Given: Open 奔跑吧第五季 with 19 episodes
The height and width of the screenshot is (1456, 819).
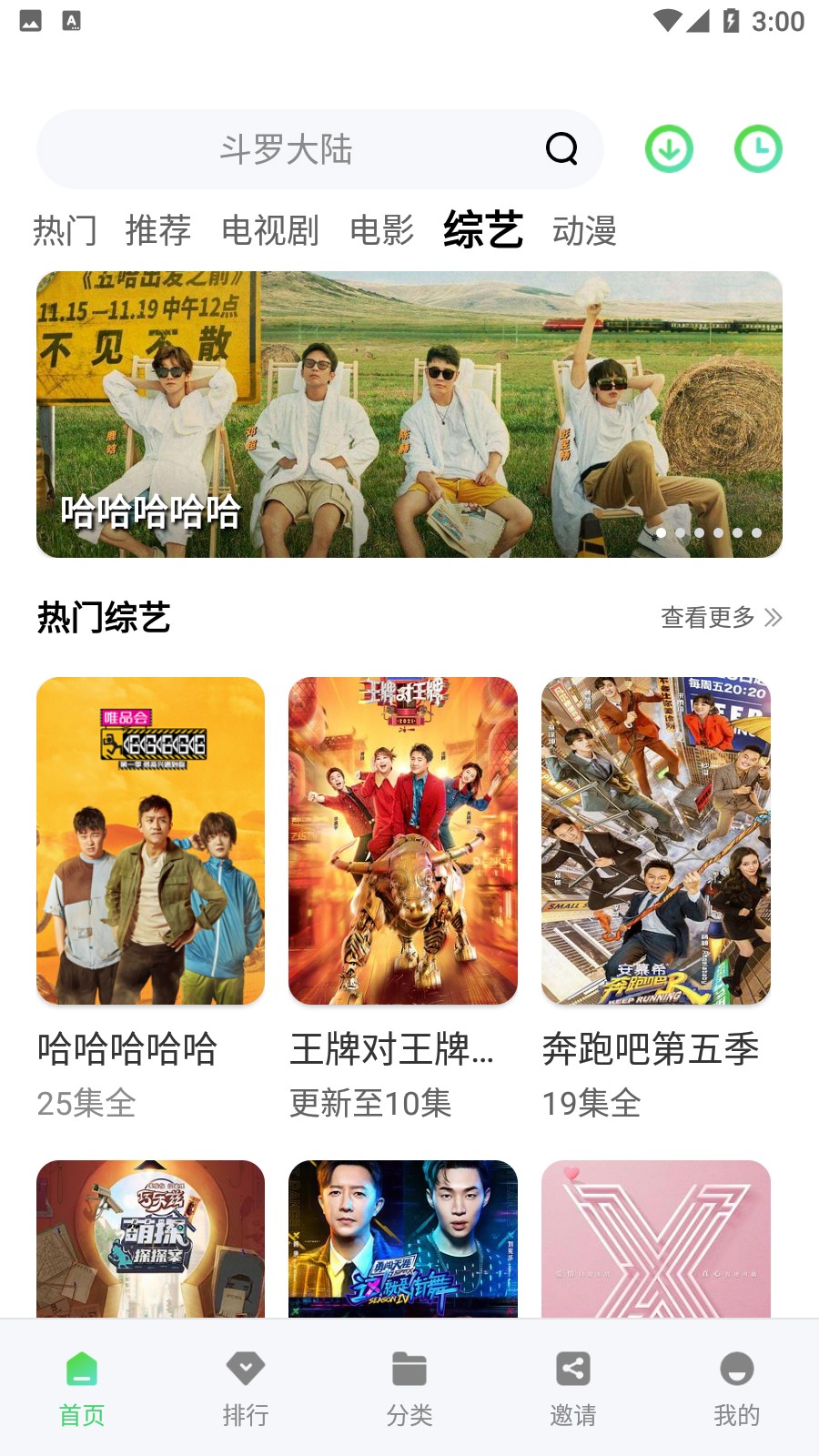Looking at the screenshot, I should (x=655, y=840).
